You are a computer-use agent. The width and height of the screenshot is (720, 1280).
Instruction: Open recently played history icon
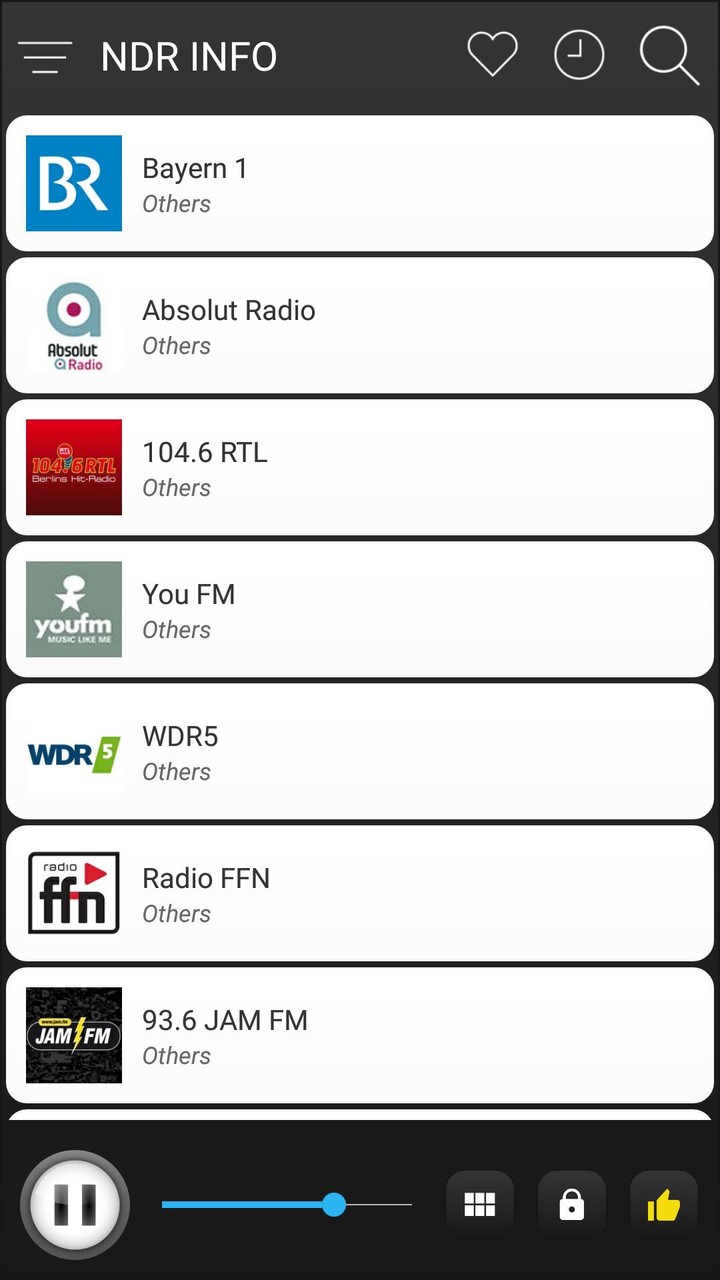pos(579,54)
